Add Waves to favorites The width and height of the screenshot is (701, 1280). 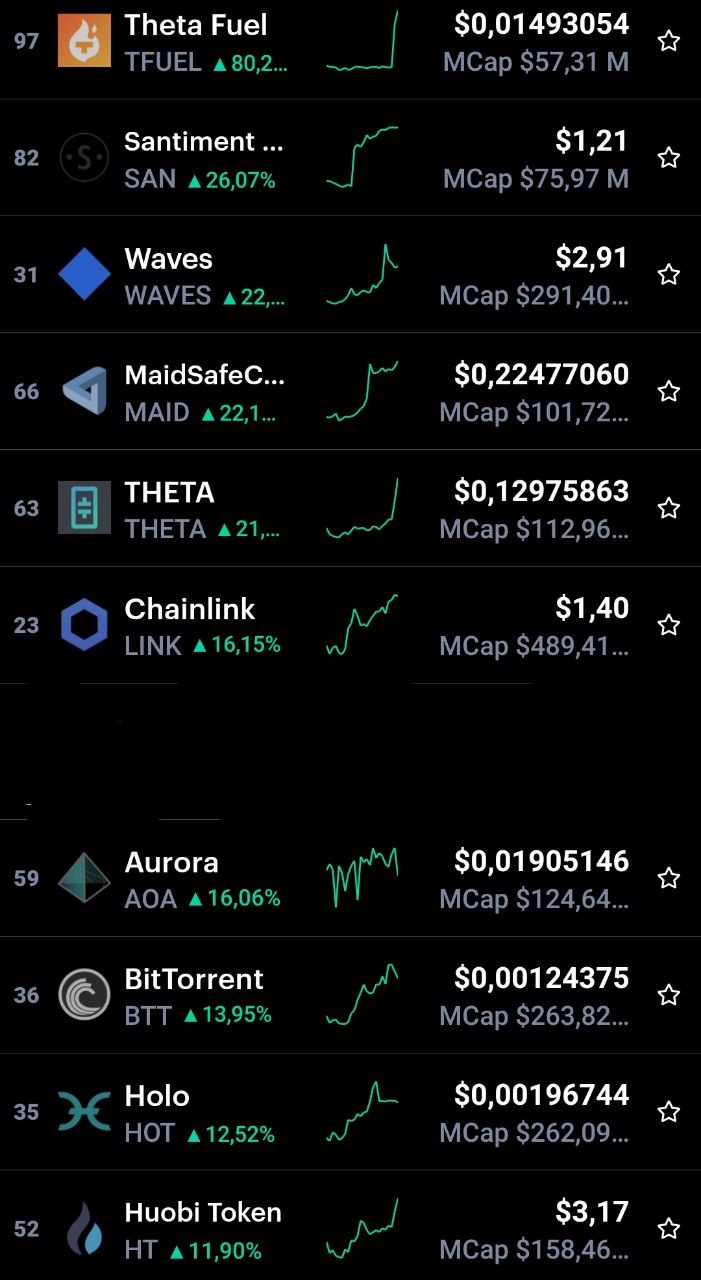(669, 275)
